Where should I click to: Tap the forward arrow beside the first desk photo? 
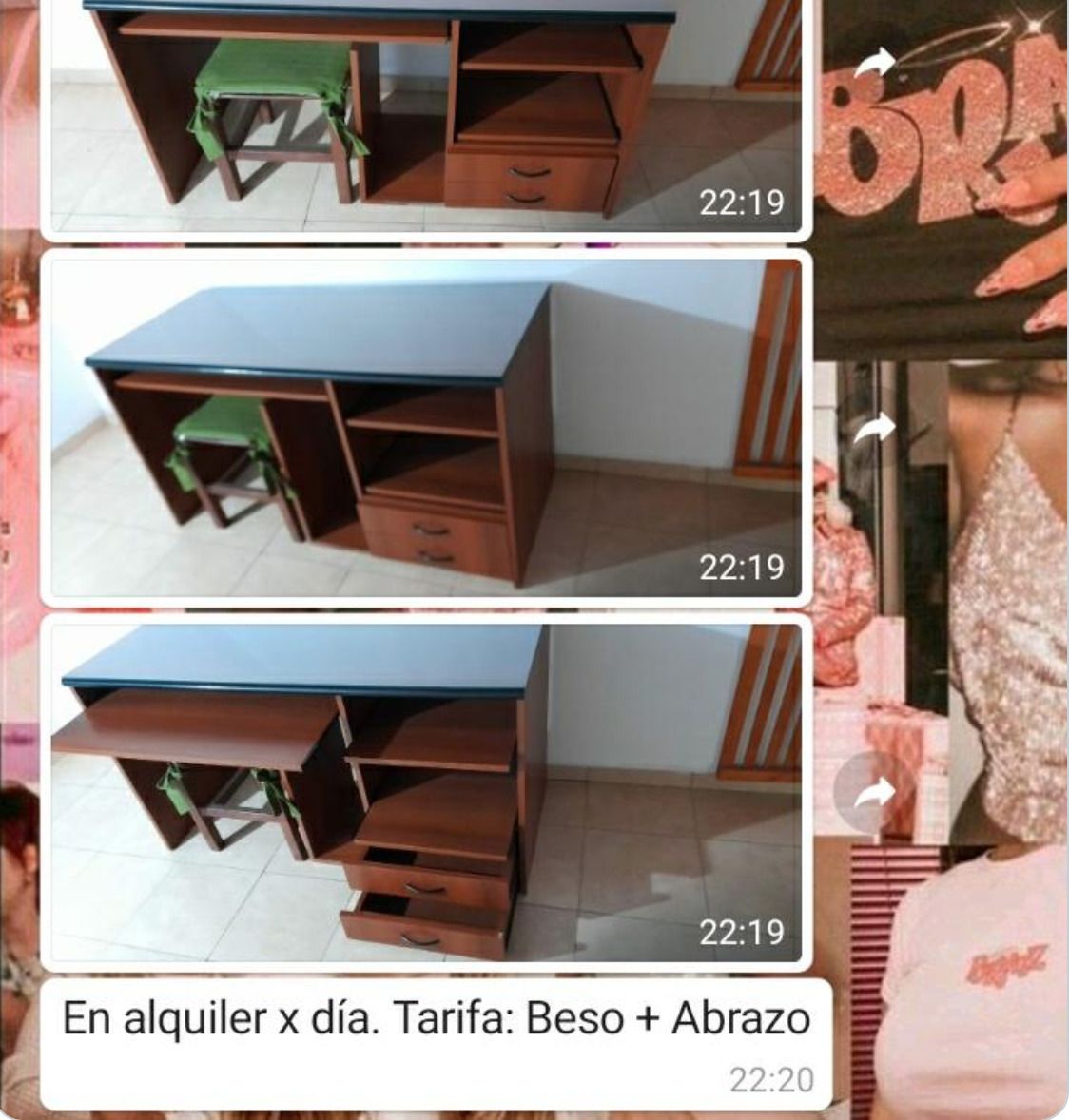[x=875, y=59]
